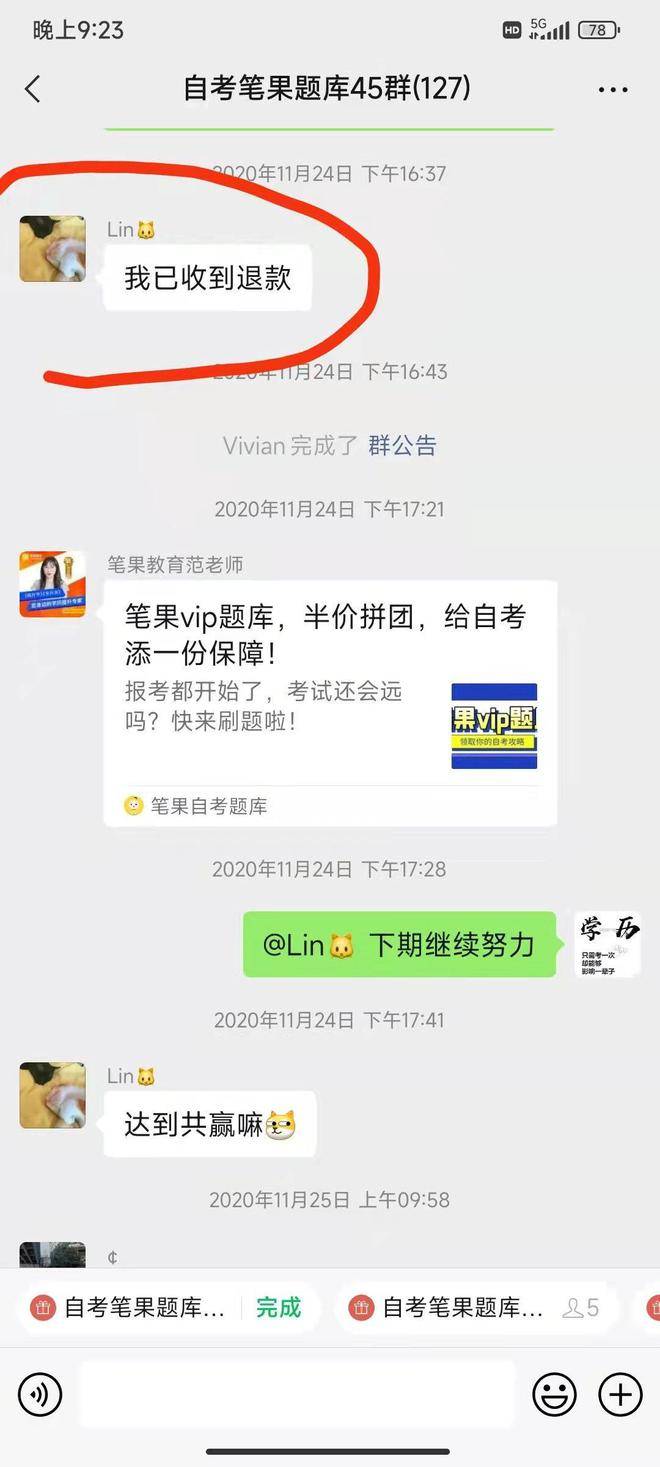Go back from the group chat

click(33, 89)
